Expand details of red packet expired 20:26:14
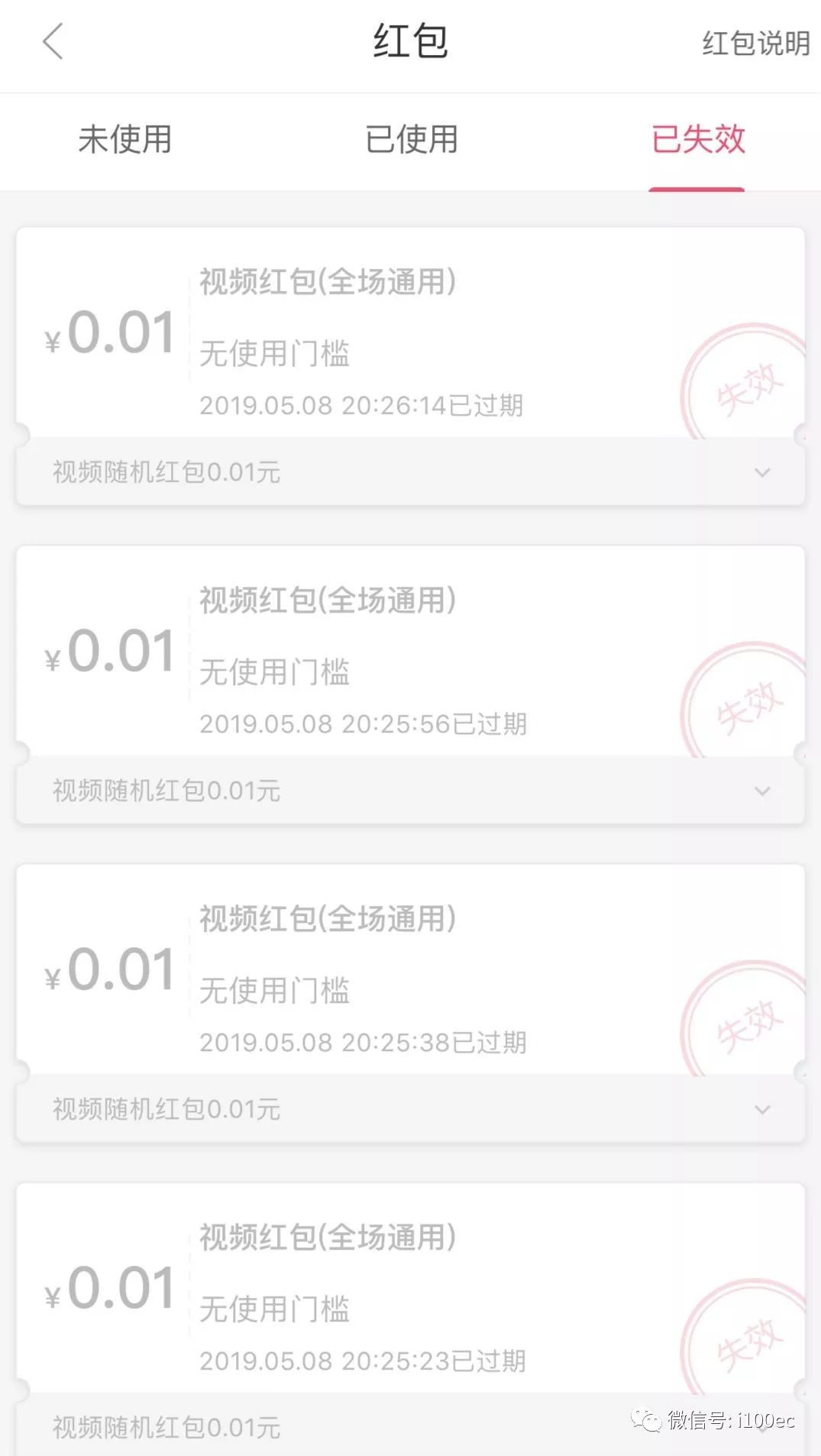 point(761,473)
